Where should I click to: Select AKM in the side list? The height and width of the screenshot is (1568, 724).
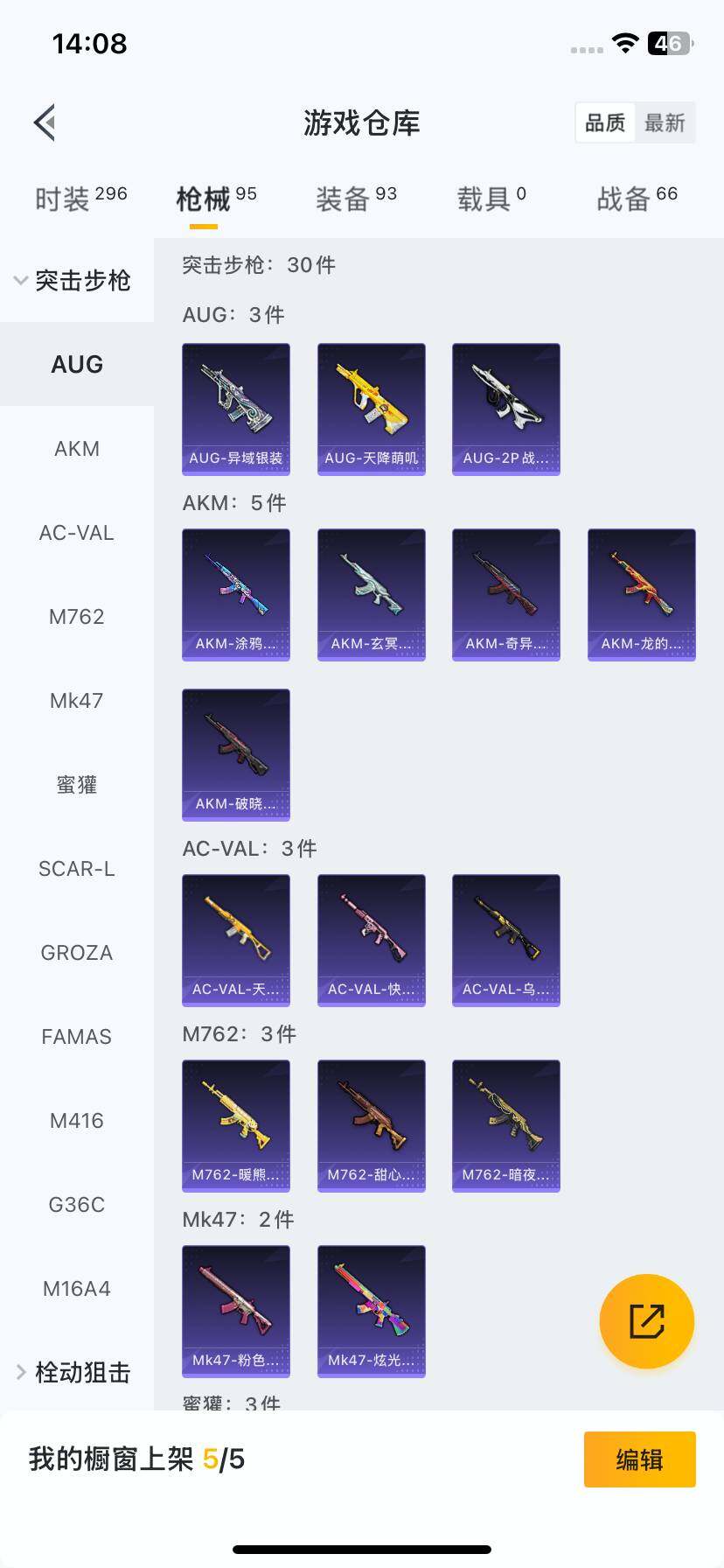(x=77, y=449)
